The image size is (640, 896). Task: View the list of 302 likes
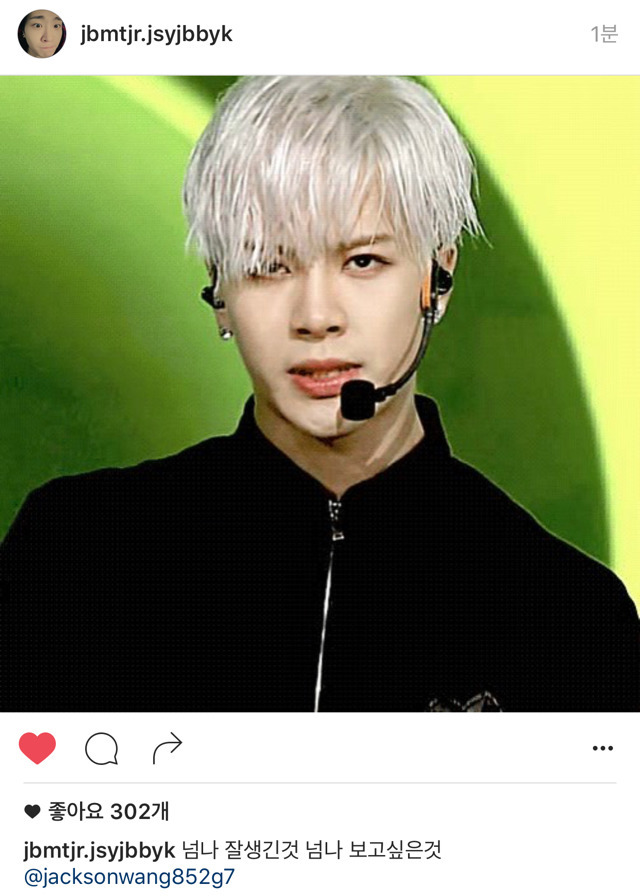pos(97,811)
